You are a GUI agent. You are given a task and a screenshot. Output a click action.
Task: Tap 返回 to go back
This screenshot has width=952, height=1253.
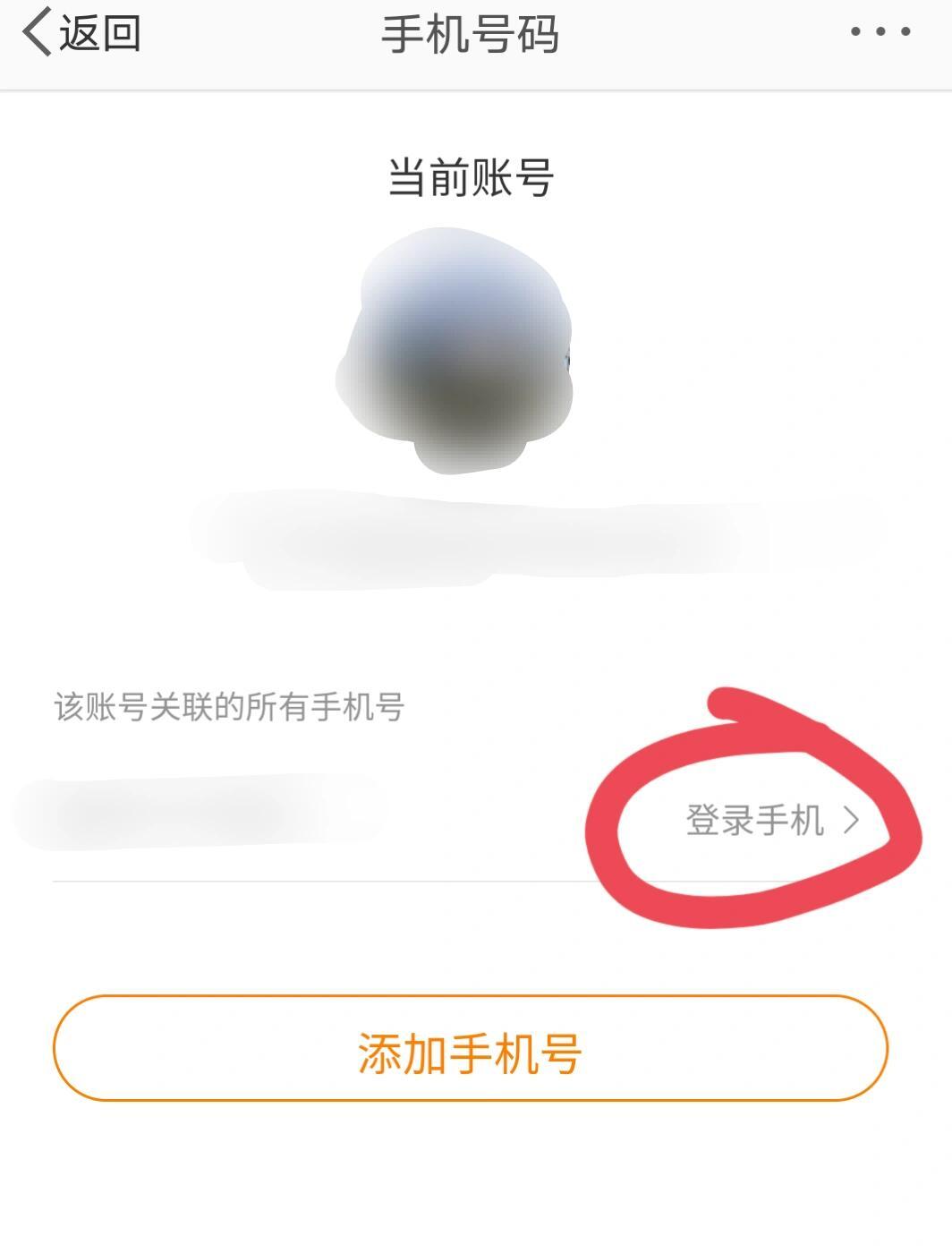(98, 32)
